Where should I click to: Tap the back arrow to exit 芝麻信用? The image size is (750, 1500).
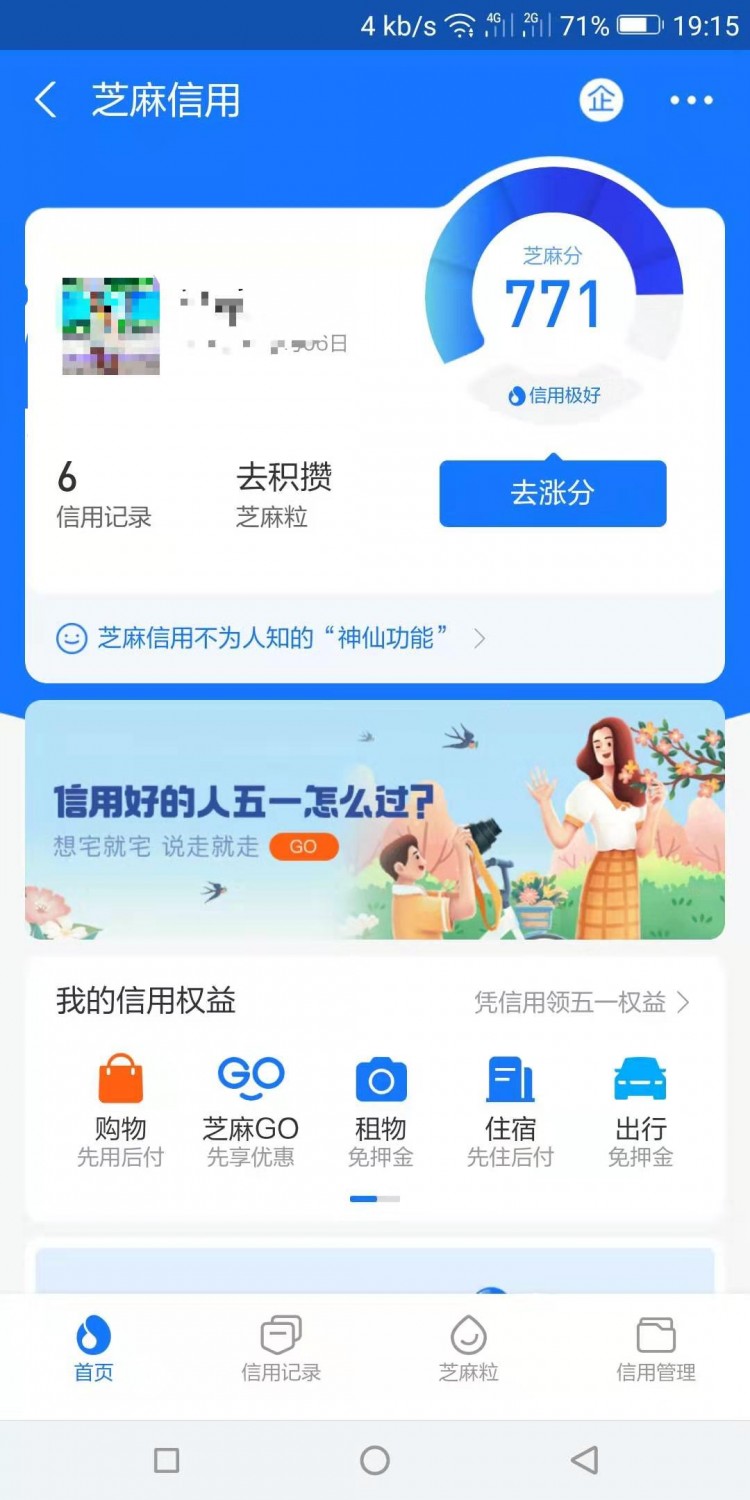click(44, 100)
